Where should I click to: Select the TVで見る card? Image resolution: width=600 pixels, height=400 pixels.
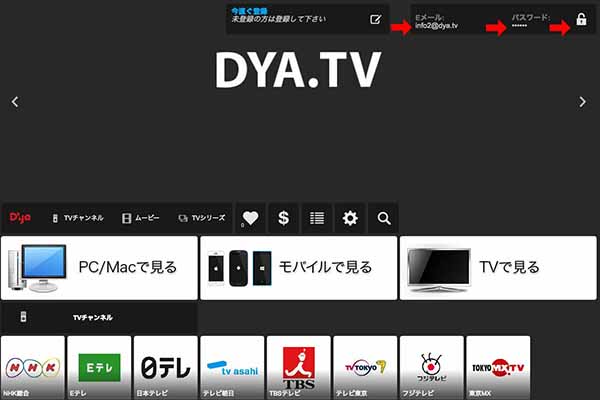tap(498, 267)
